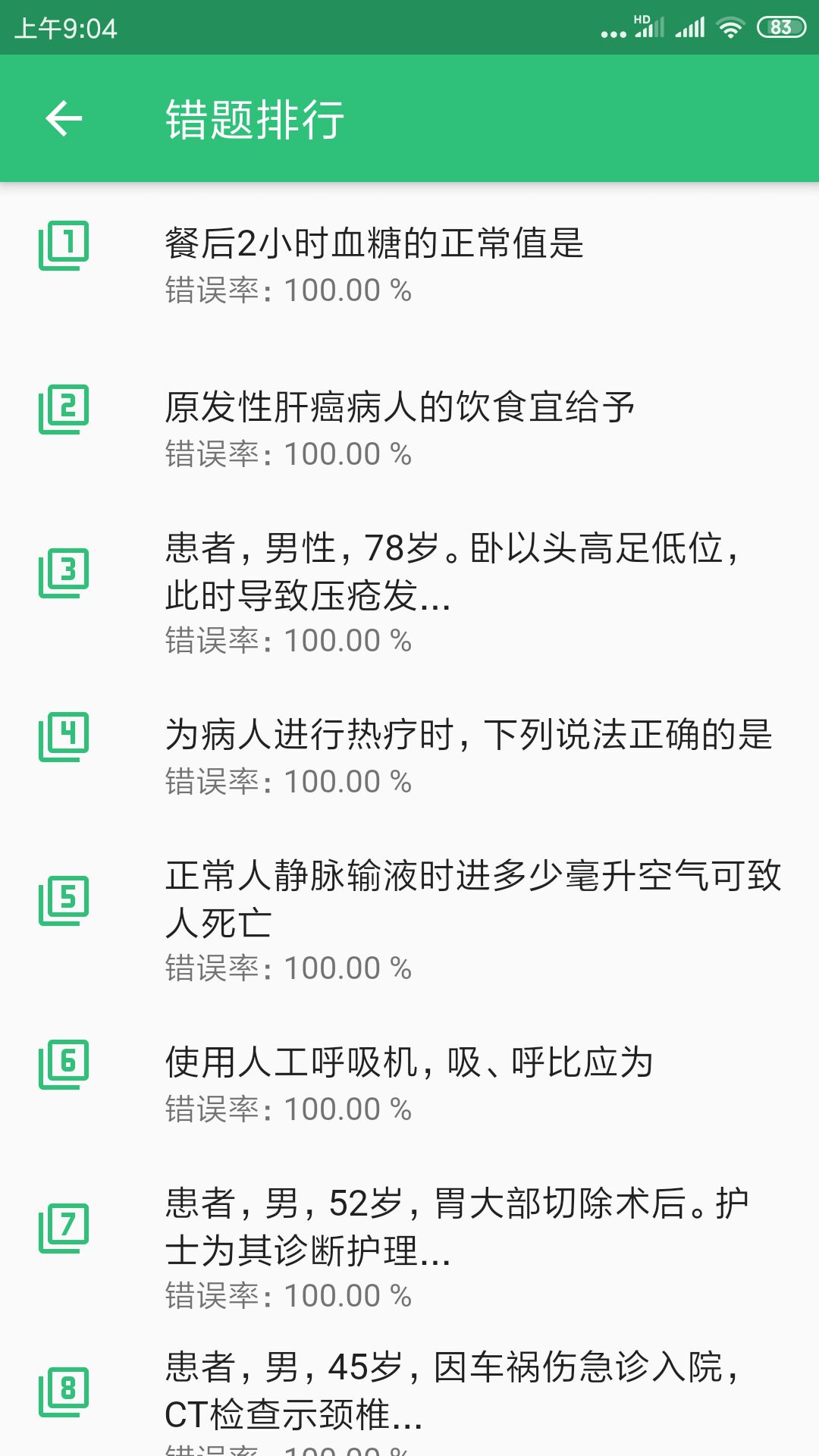Select the rank 4 badge icon

click(x=64, y=737)
